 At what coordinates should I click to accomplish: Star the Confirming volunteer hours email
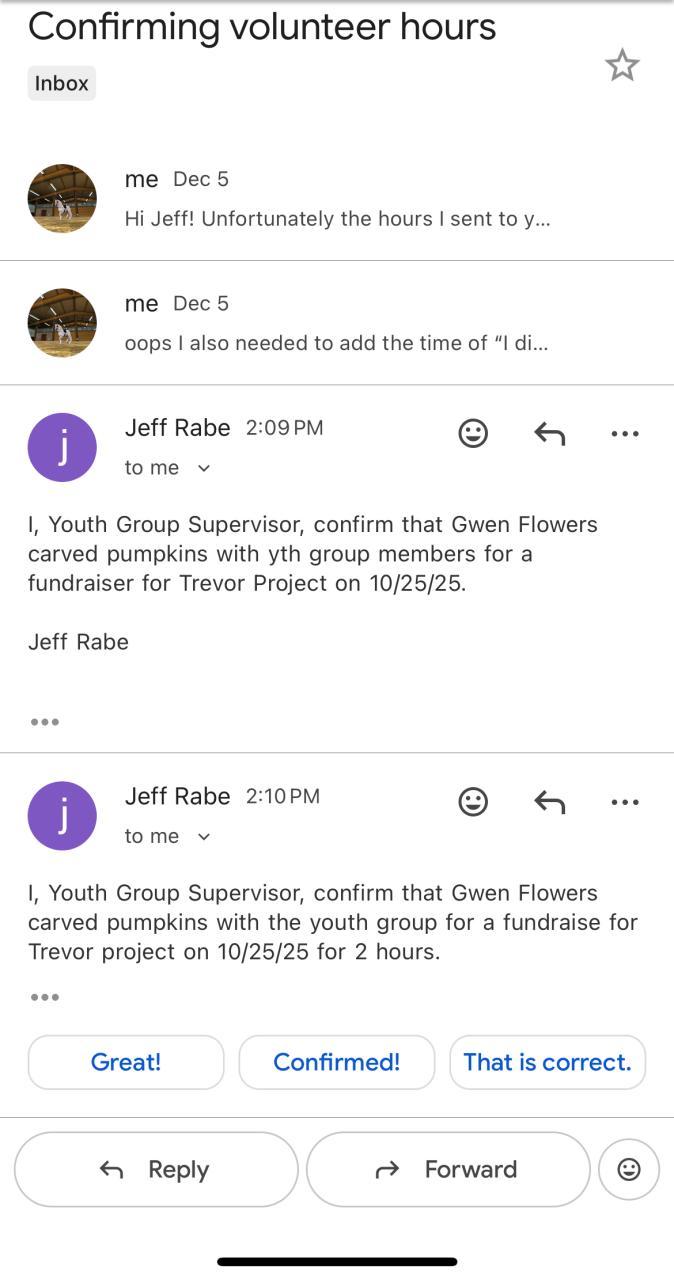[x=622, y=66]
